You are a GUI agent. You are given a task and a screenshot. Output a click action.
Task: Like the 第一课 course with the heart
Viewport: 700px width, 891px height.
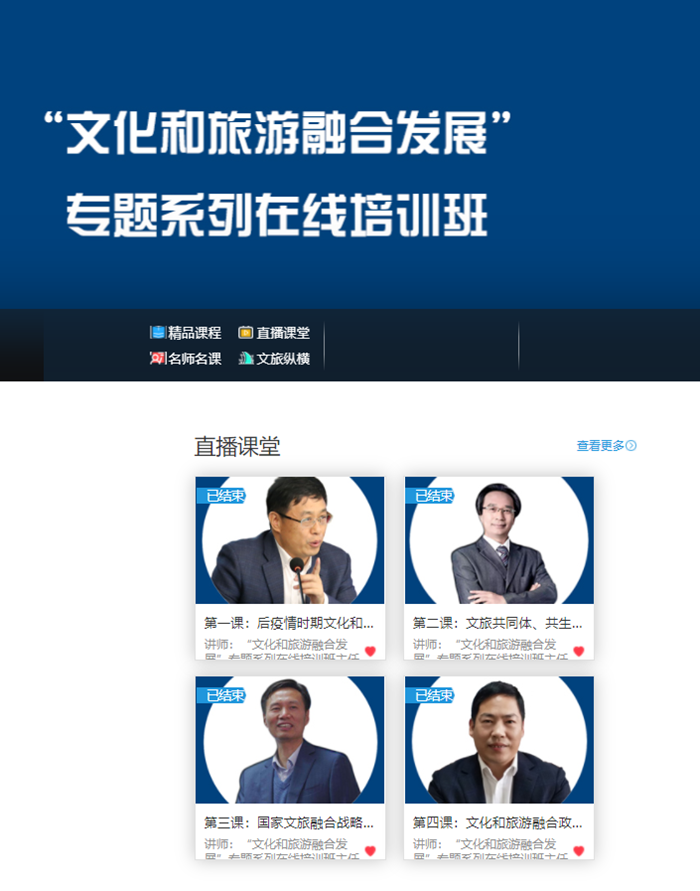coord(370,651)
